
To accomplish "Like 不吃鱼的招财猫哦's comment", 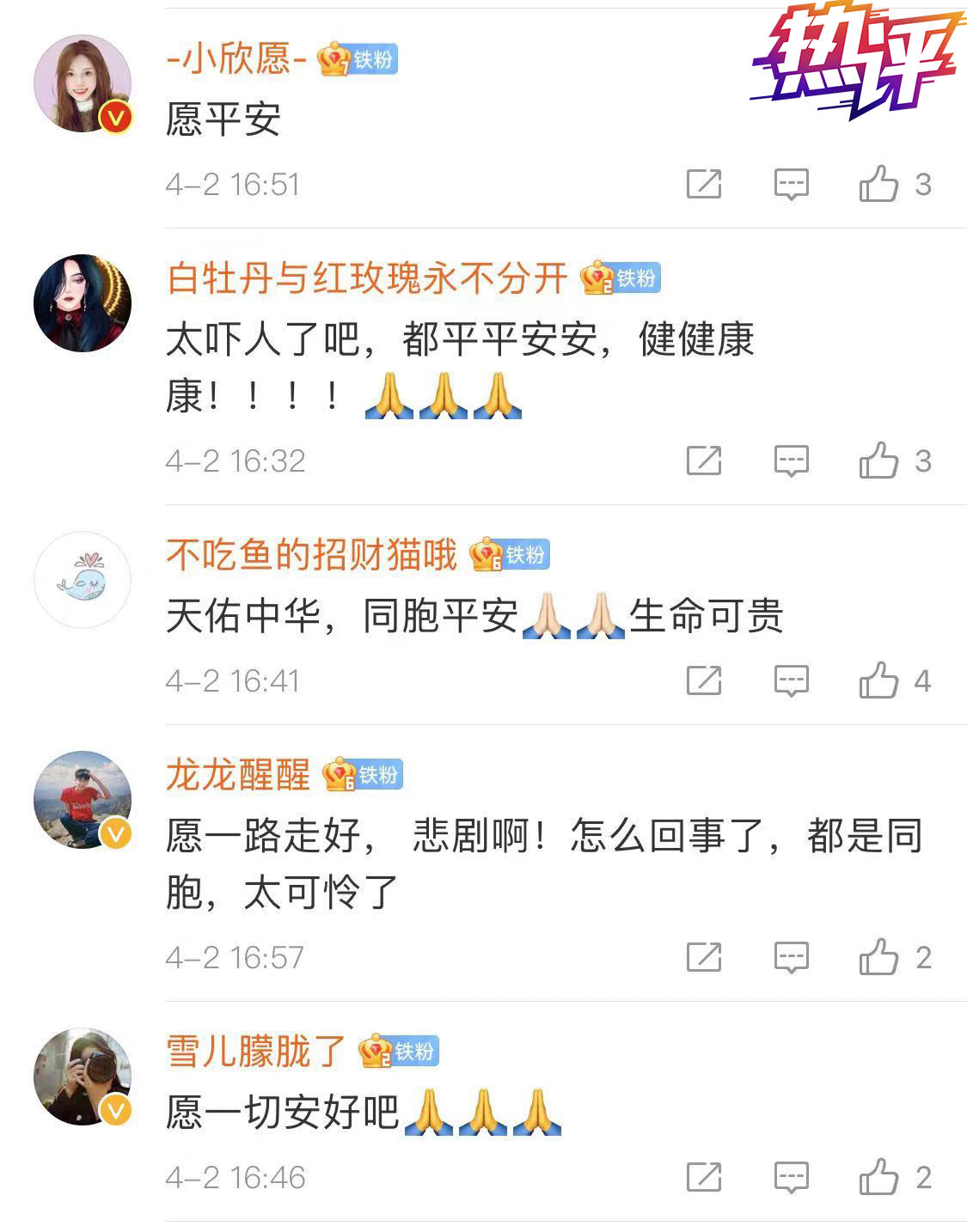I will click(878, 680).
